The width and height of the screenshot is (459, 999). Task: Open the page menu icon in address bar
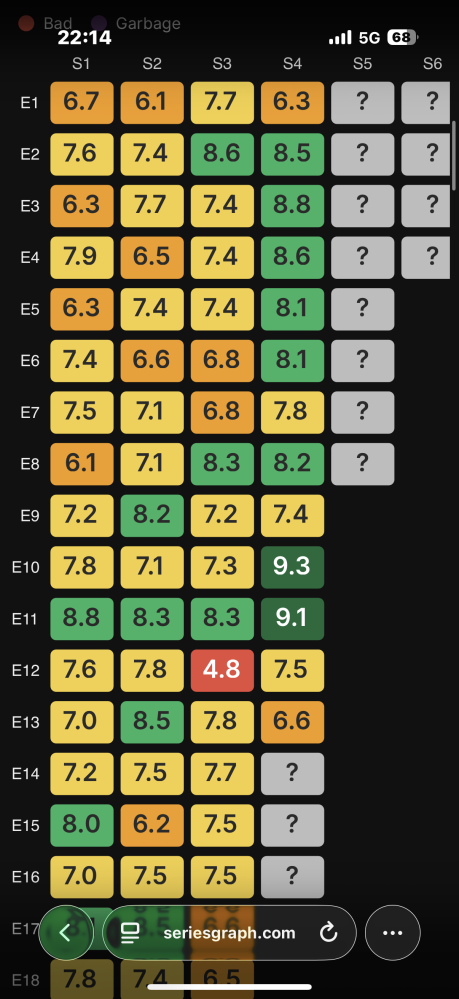(130, 933)
